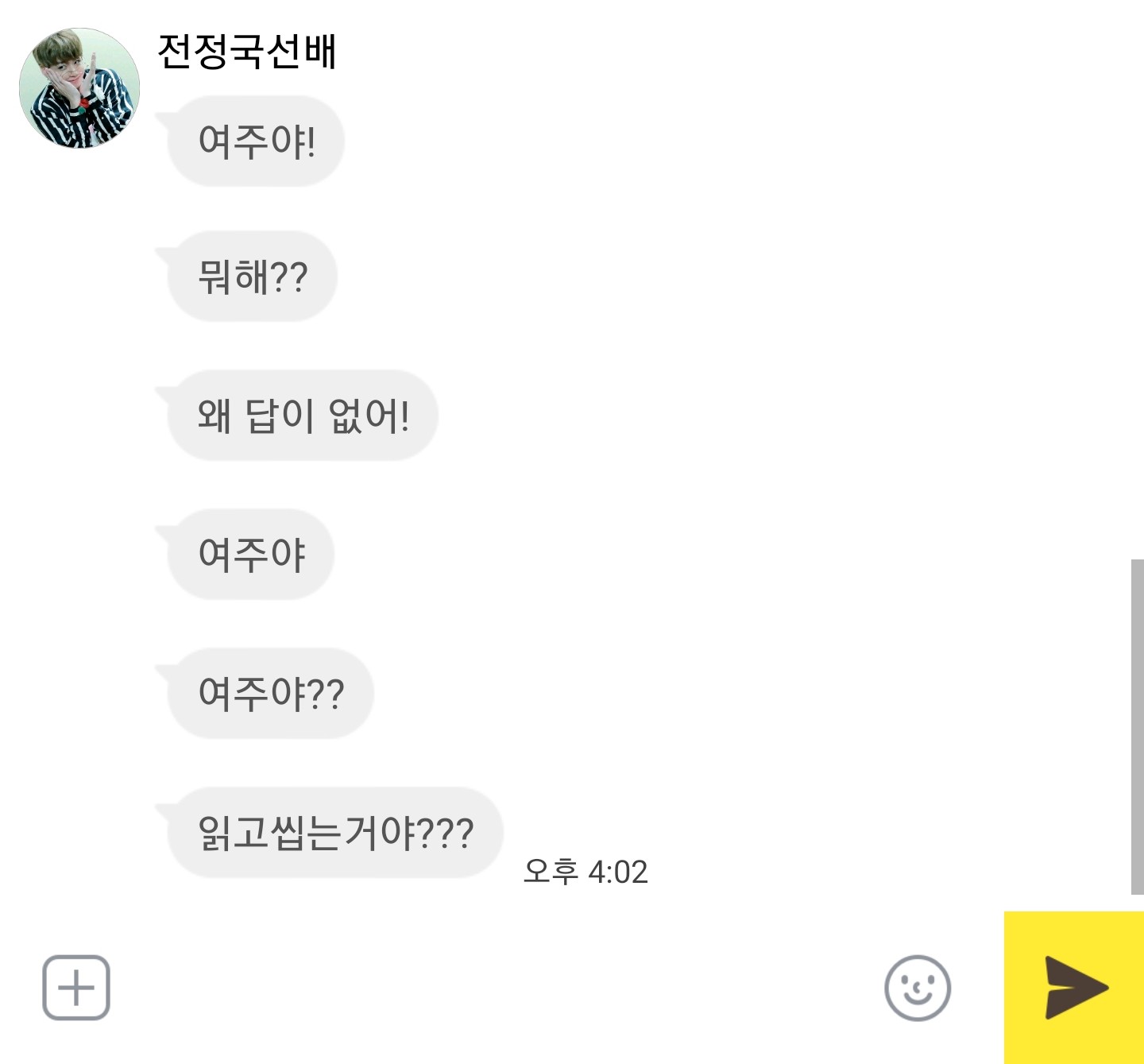Image resolution: width=1144 pixels, height=1064 pixels.
Task: Focus the message input field
Action: (x=493, y=988)
